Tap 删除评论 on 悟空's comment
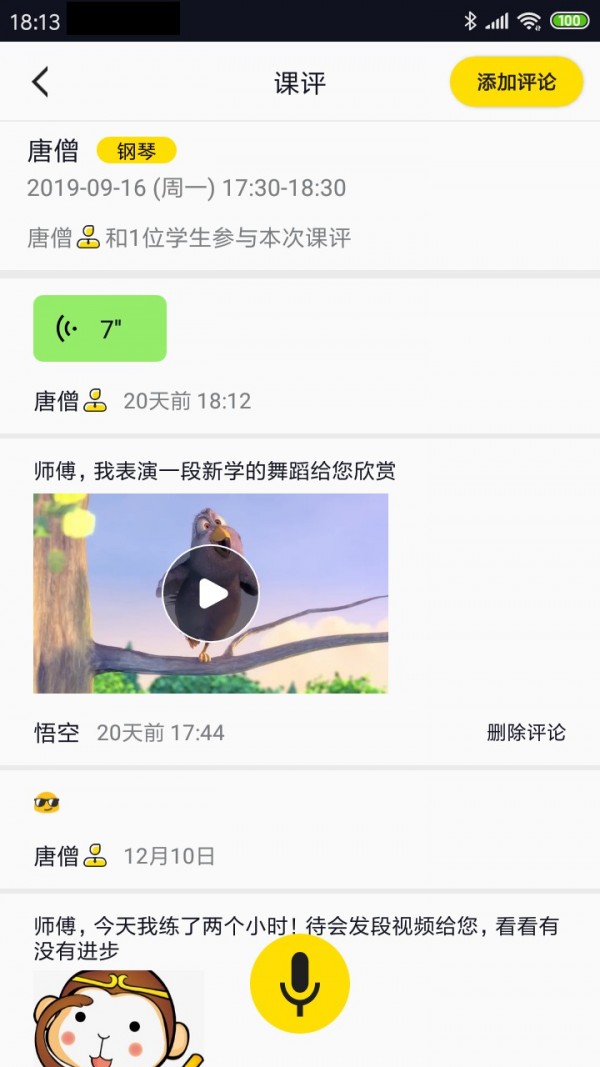The image size is (600, 1067). click(526, 732)
